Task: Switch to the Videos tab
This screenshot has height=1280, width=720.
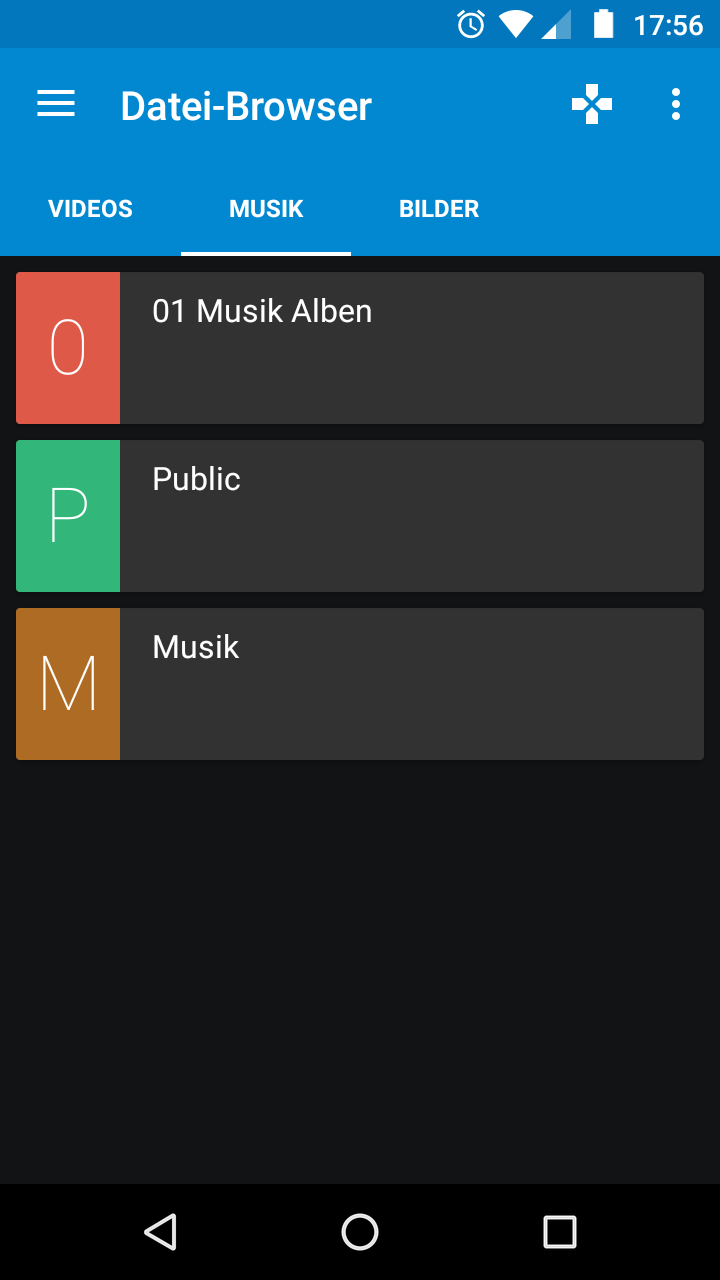Action: [90, 209]
